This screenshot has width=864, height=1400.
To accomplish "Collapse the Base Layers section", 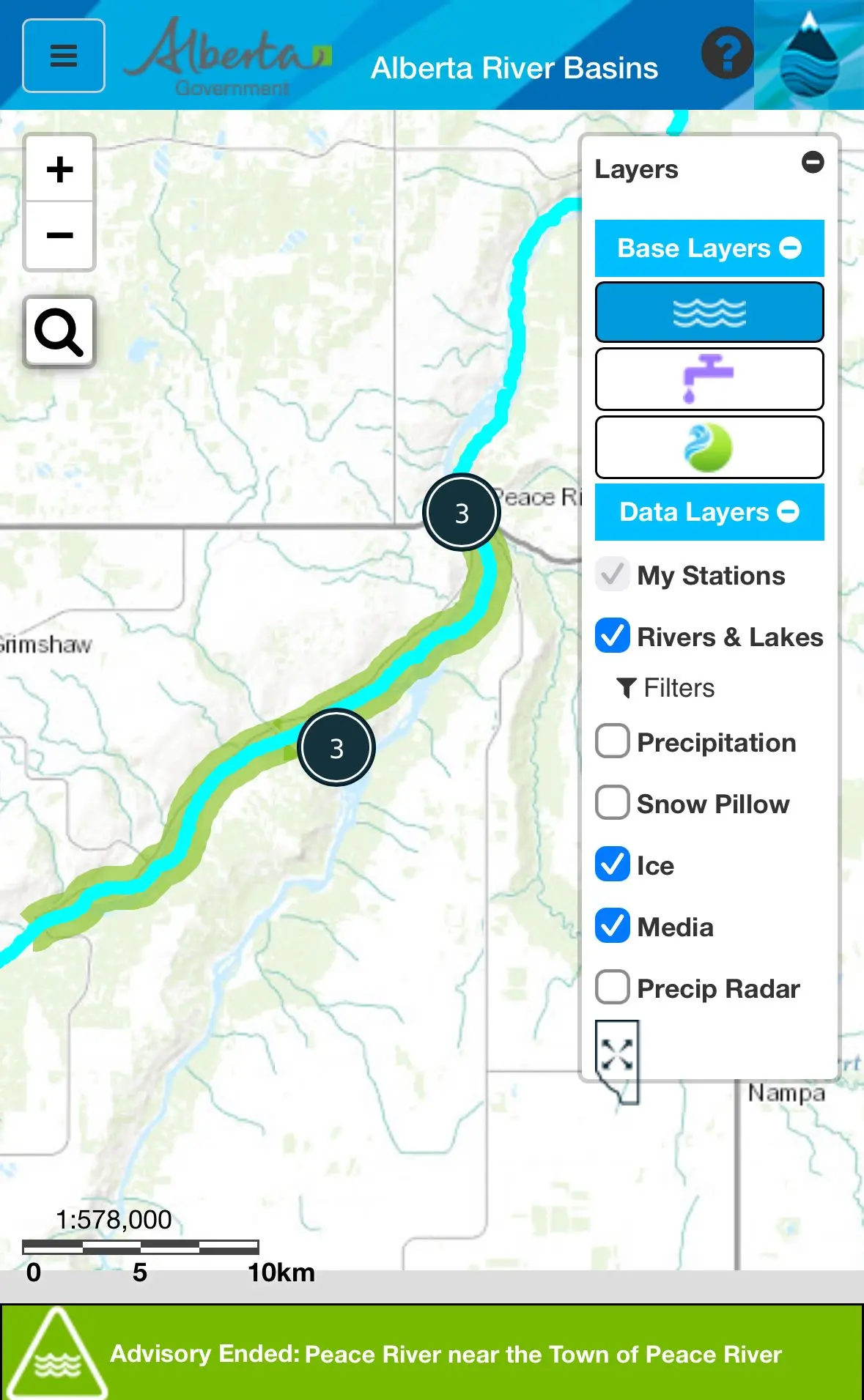I will point(709,248).
